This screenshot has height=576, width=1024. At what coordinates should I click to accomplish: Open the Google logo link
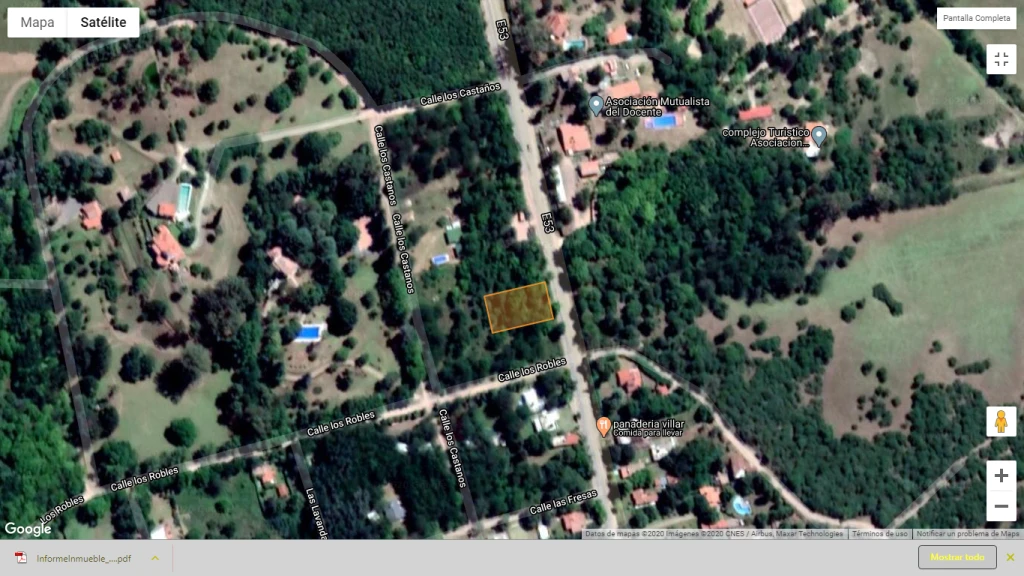[28, 529]
